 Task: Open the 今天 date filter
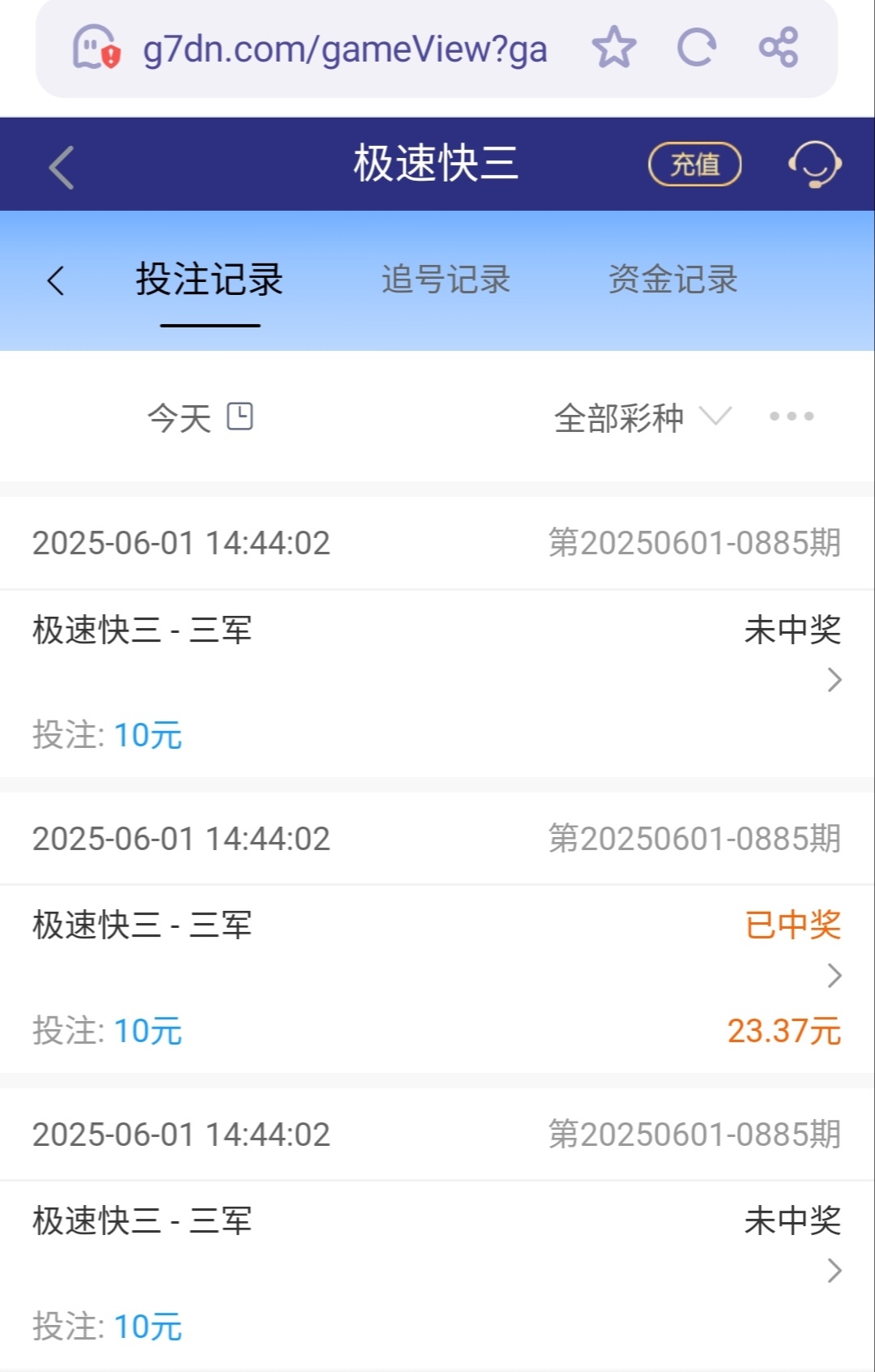[200, 418]
